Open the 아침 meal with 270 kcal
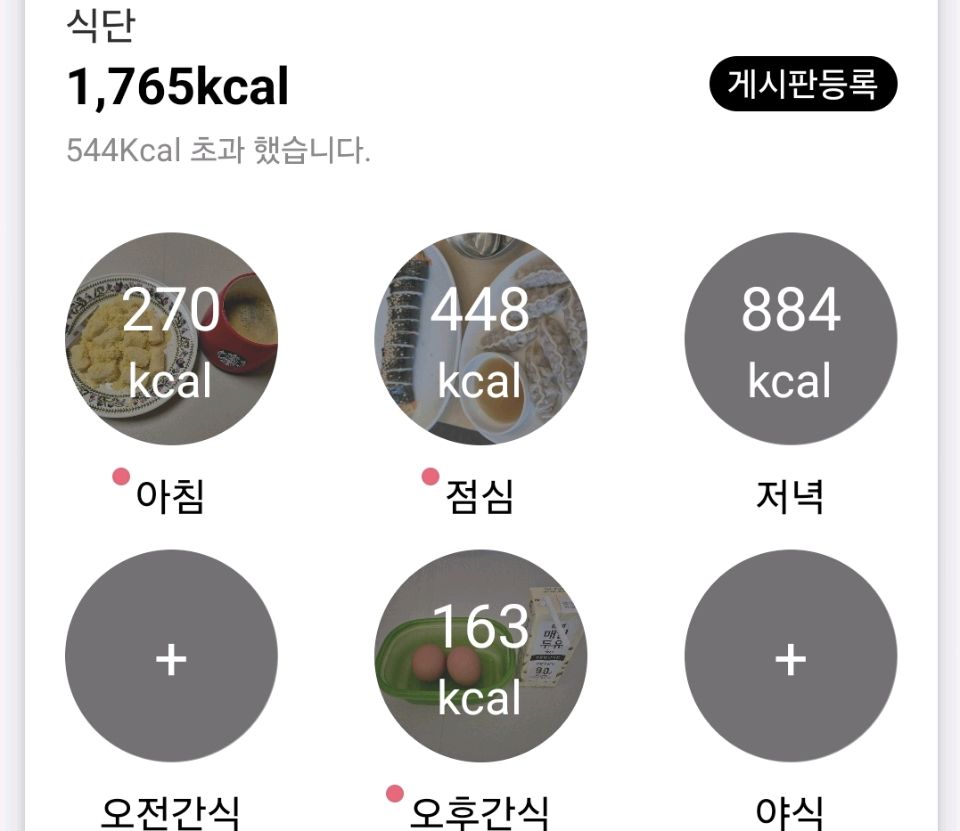 (x=171, y=339)
